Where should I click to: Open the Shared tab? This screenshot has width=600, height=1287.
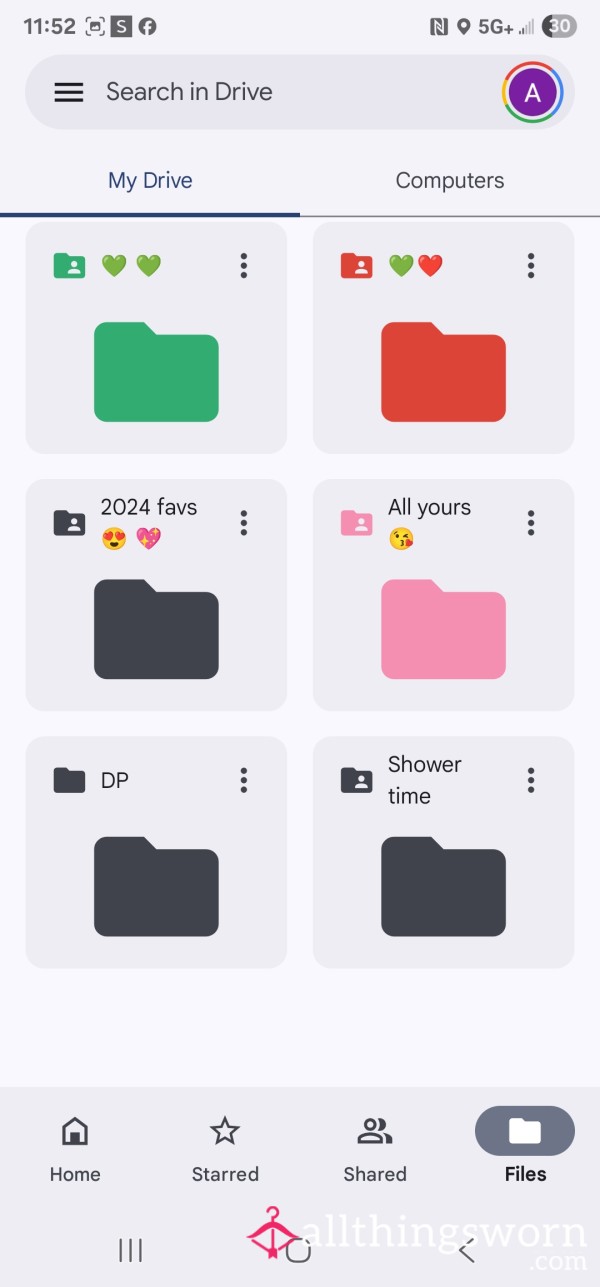pyautogui.click(x=375, y=1148)
